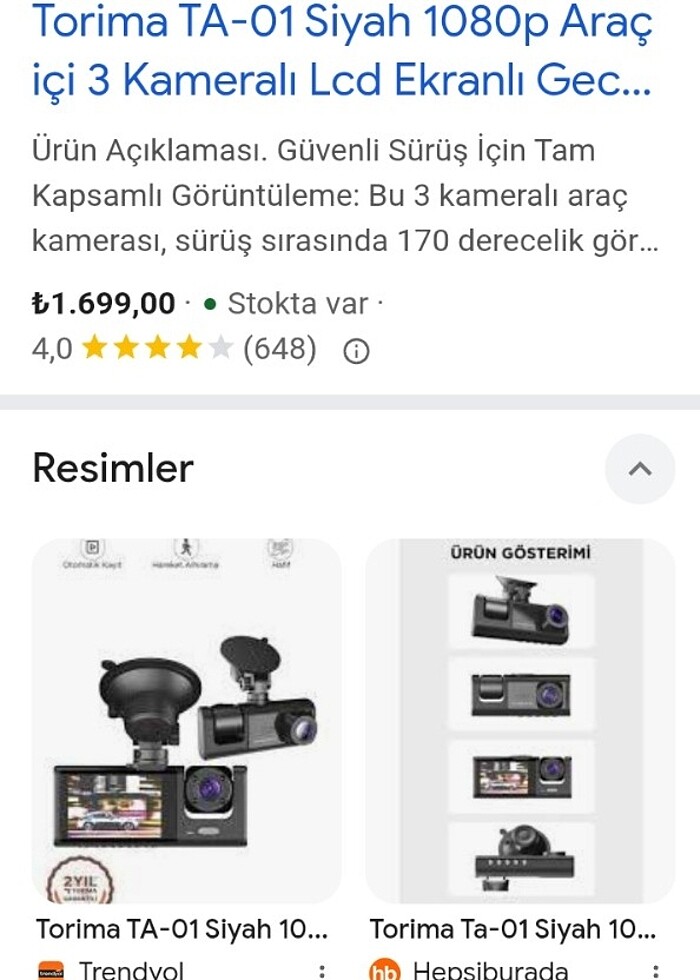Open more options for the Trendyol image
The image size is (700, 980).
321,970
